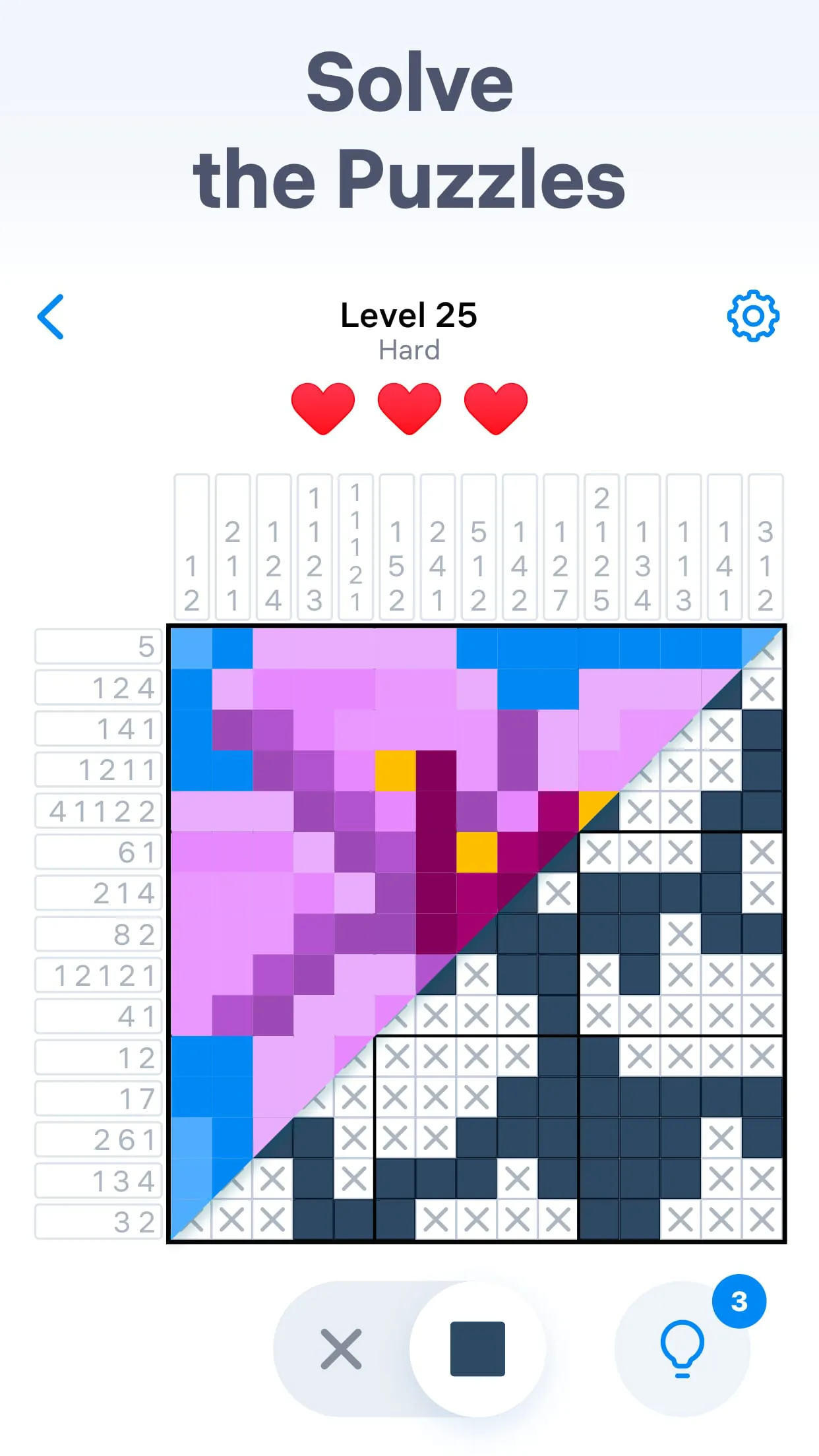Tap the middle red heart
The height and width of the screenshot is (1456, 819).
(x=409, y=408)
